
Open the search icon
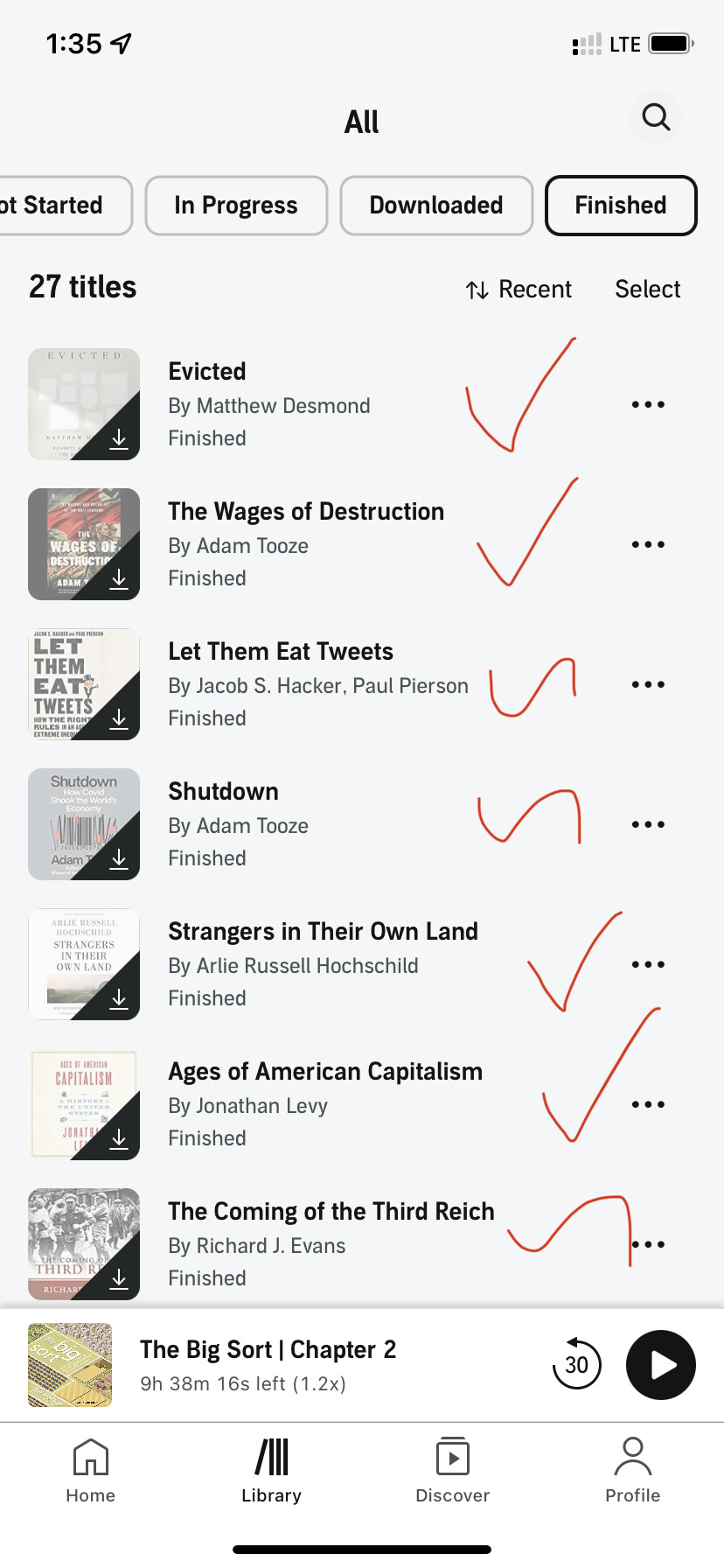coord(656,117)
